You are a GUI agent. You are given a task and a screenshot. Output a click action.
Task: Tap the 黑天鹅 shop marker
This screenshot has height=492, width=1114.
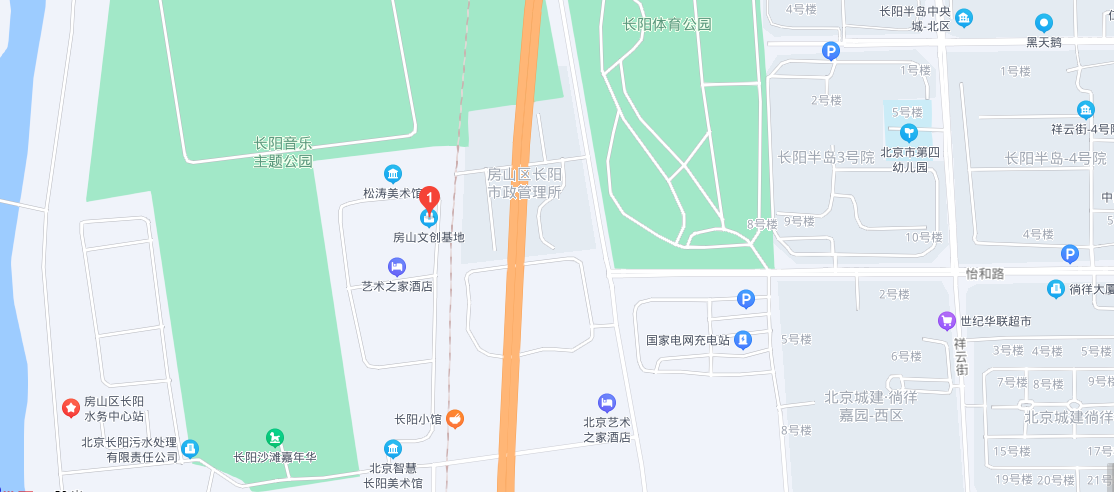pyautogui.click(x=1044, y=22)
